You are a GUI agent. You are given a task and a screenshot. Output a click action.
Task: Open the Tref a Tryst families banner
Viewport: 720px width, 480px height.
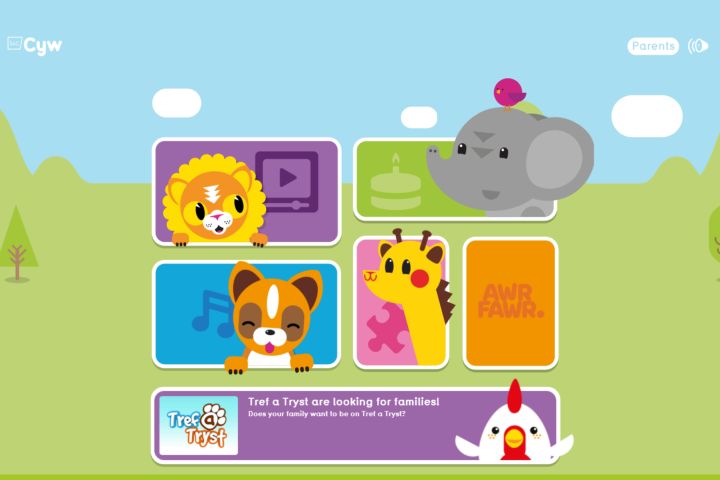355,425
